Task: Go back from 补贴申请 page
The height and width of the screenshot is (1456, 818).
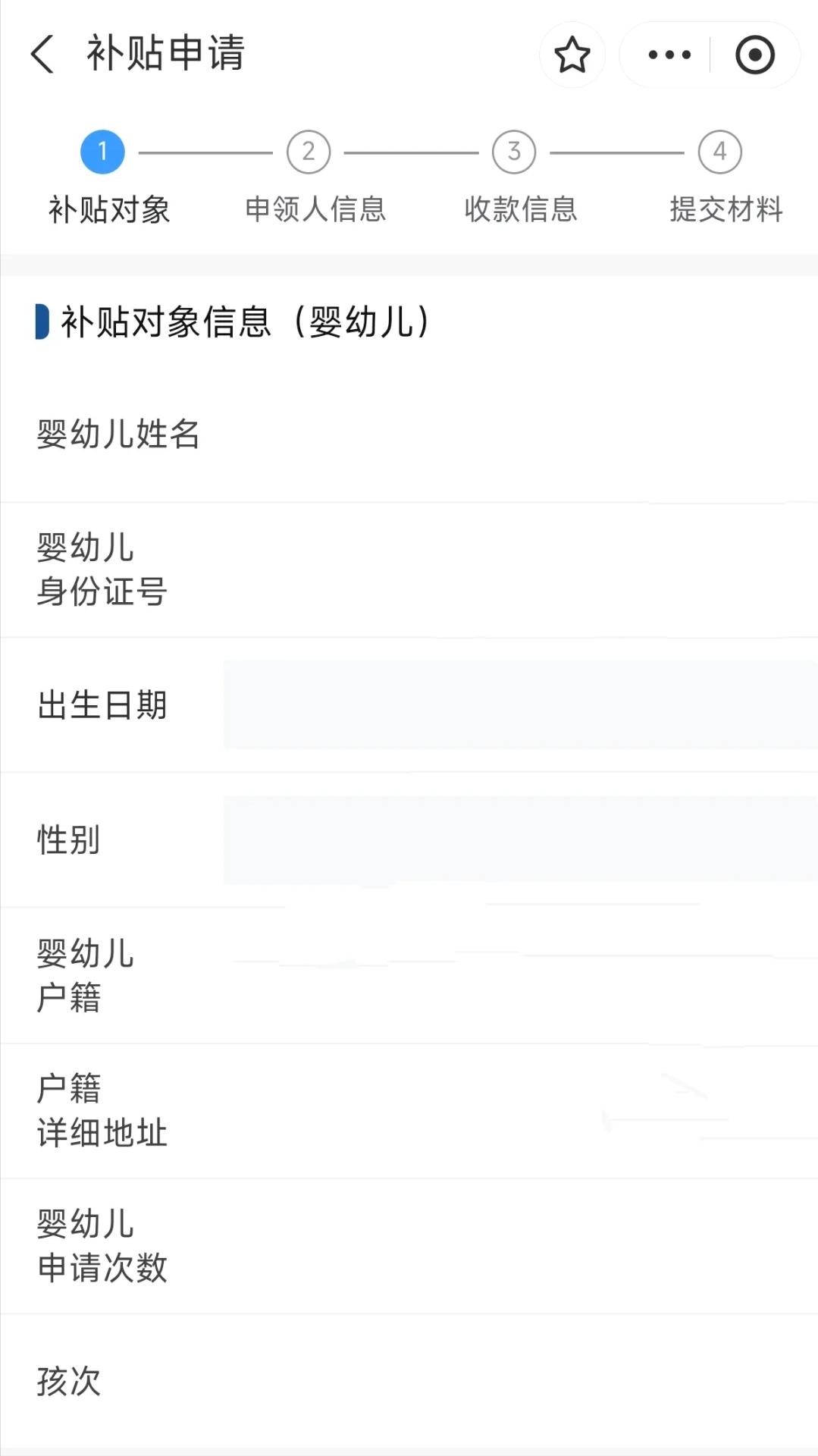Action: pyautogui.click(x=42, y=55)
